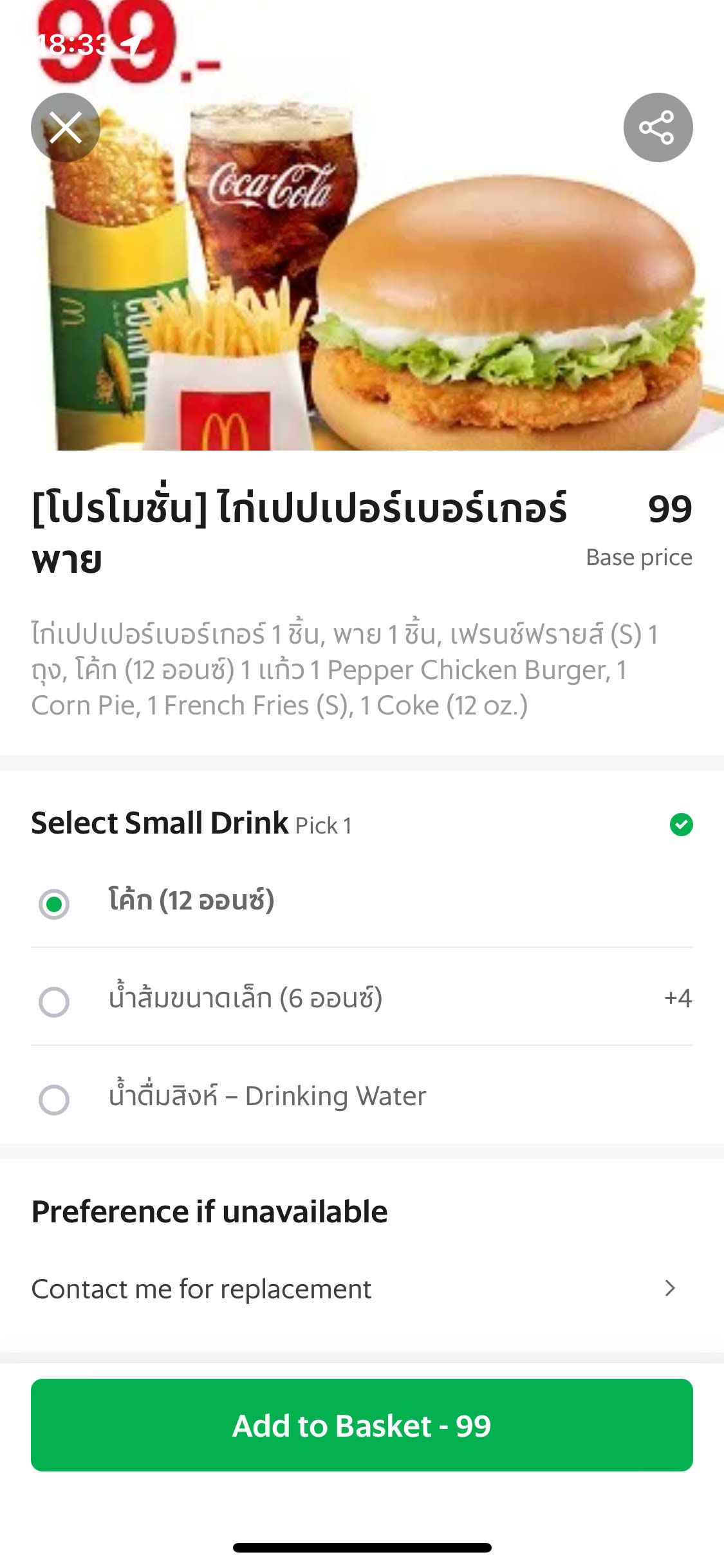Select โค้ก (12 ออนซ์) as the drink
The image size is (724, 1568).
pos(54,904)
